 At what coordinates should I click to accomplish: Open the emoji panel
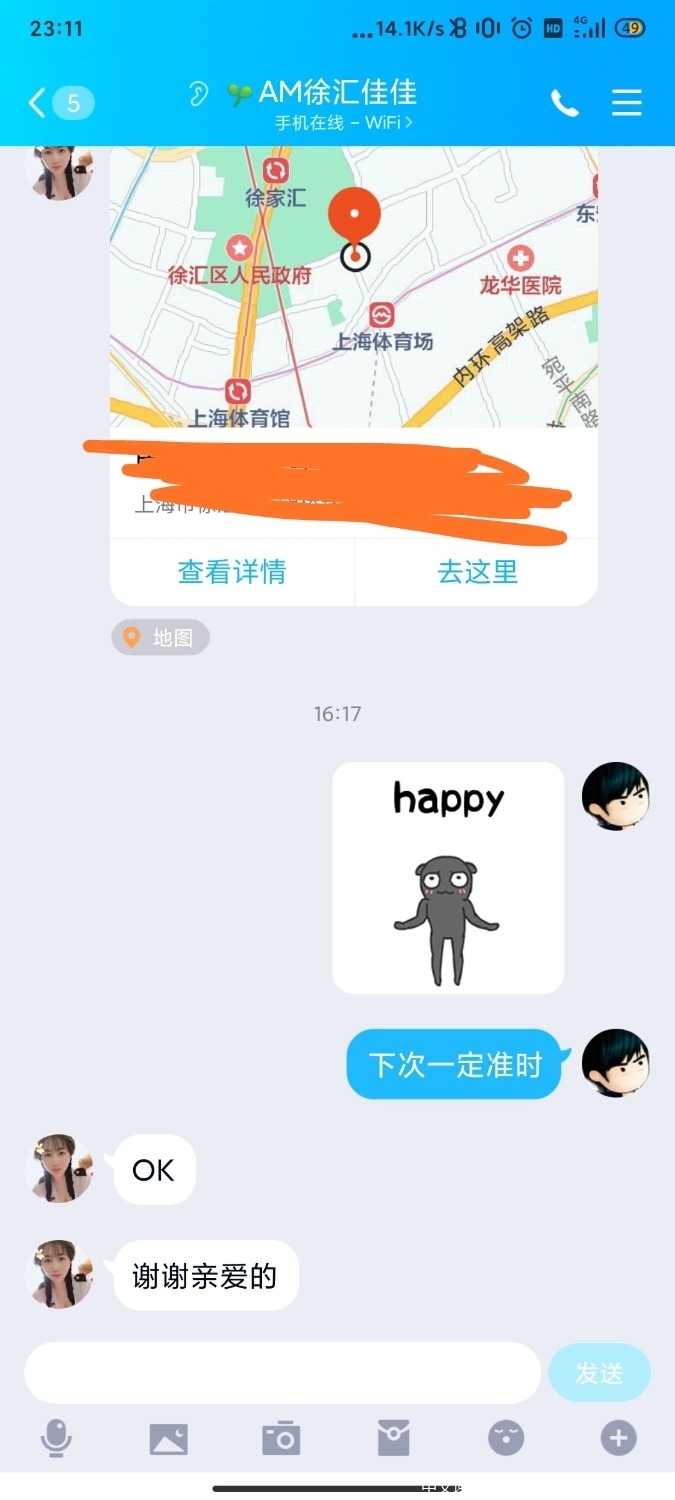(x=506, y=1439)
